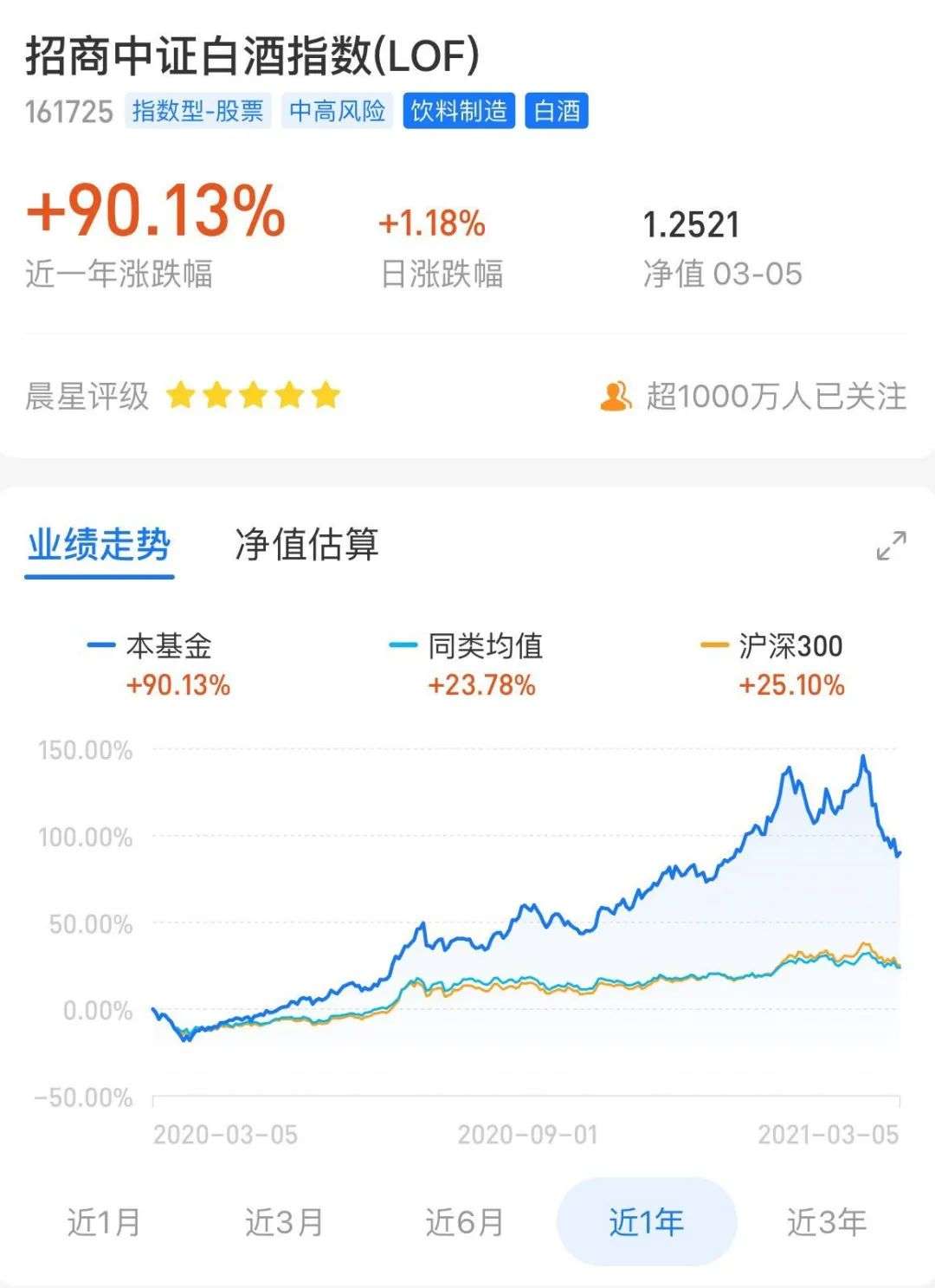Viewport: 935px width, 1288px height.
Task: Switch to the 净值估算 tab
Action: point(306,545)
